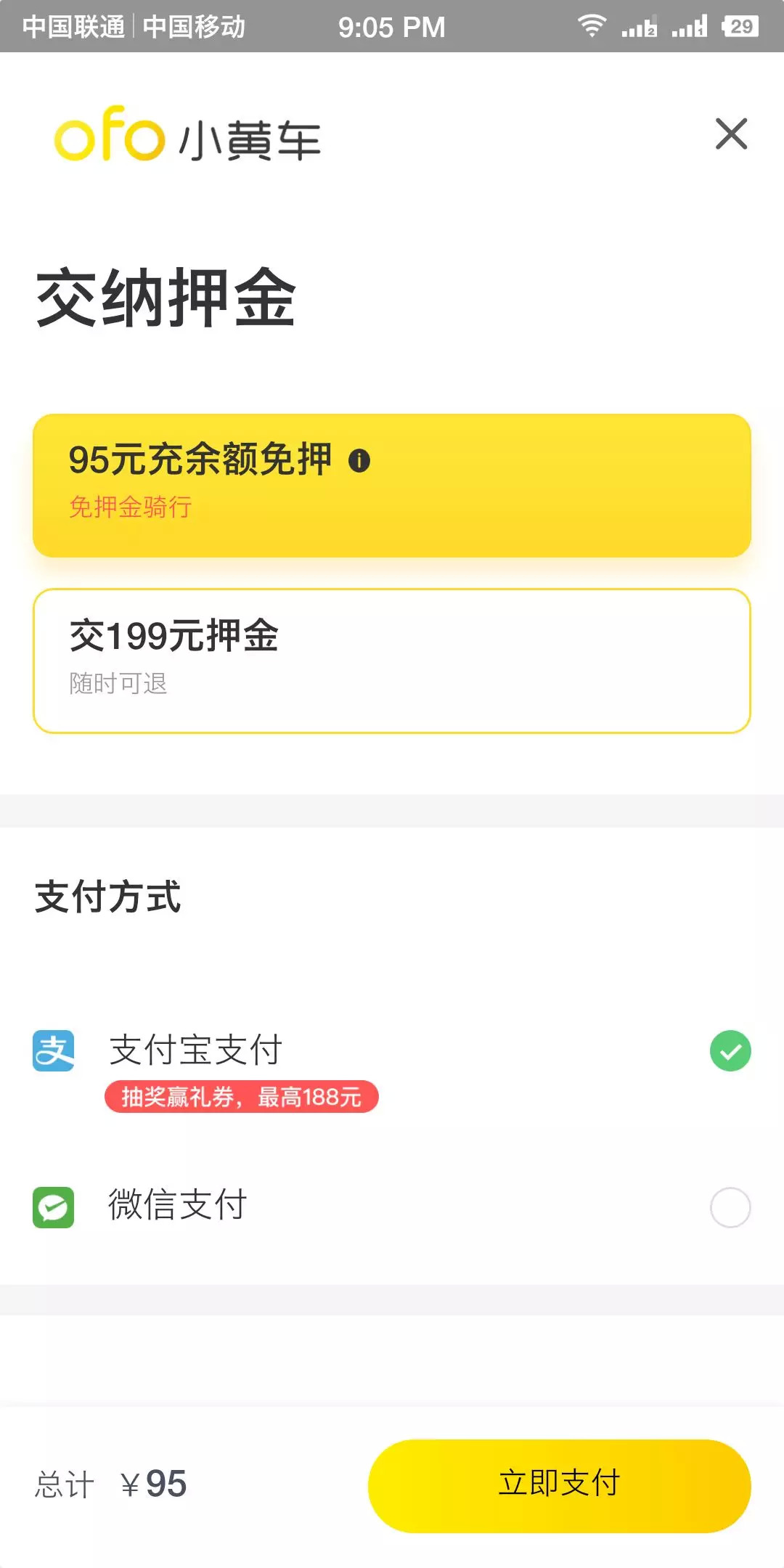Tap the 立即支付 button
784x1568 pixels.
[559, 1485]
